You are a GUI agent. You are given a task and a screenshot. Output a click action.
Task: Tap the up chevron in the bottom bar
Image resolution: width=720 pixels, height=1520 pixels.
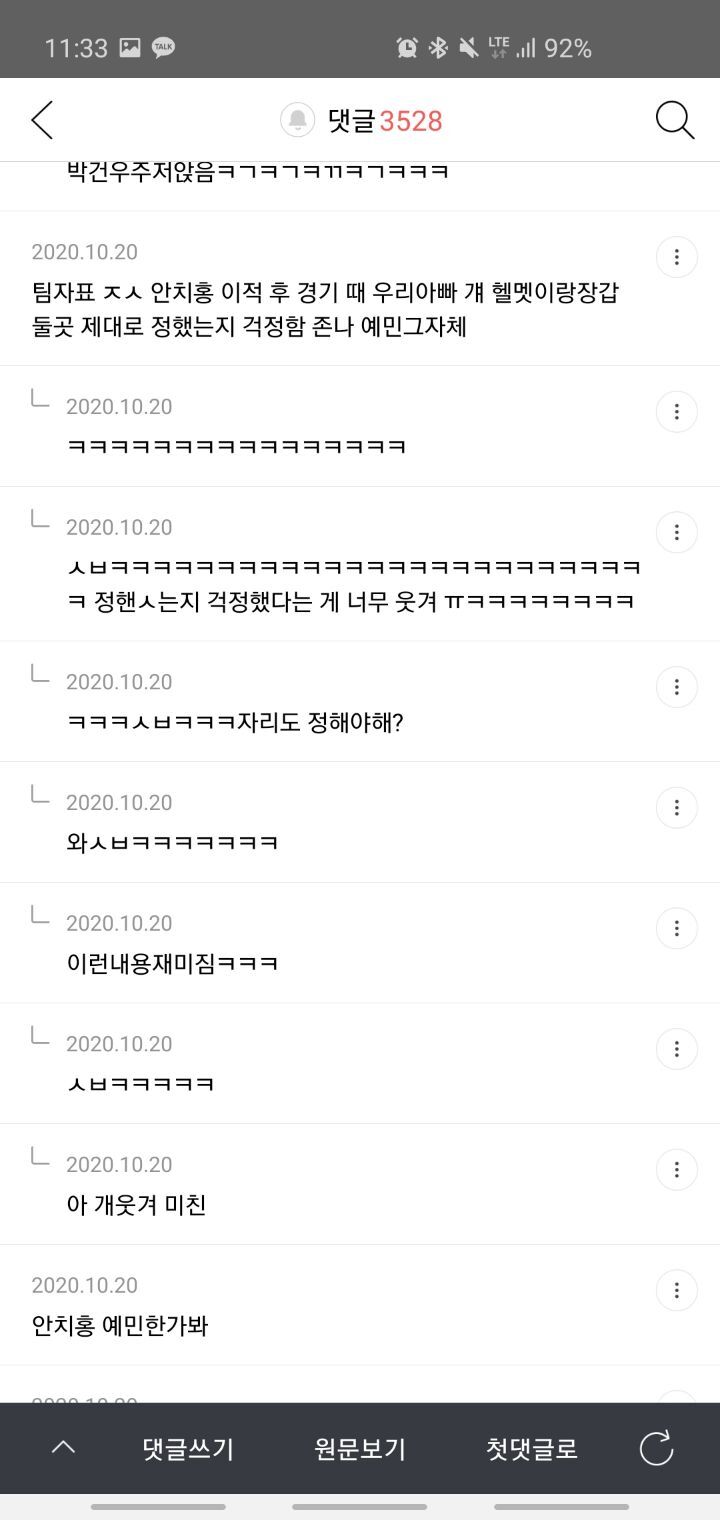(x=63, y=1447)
